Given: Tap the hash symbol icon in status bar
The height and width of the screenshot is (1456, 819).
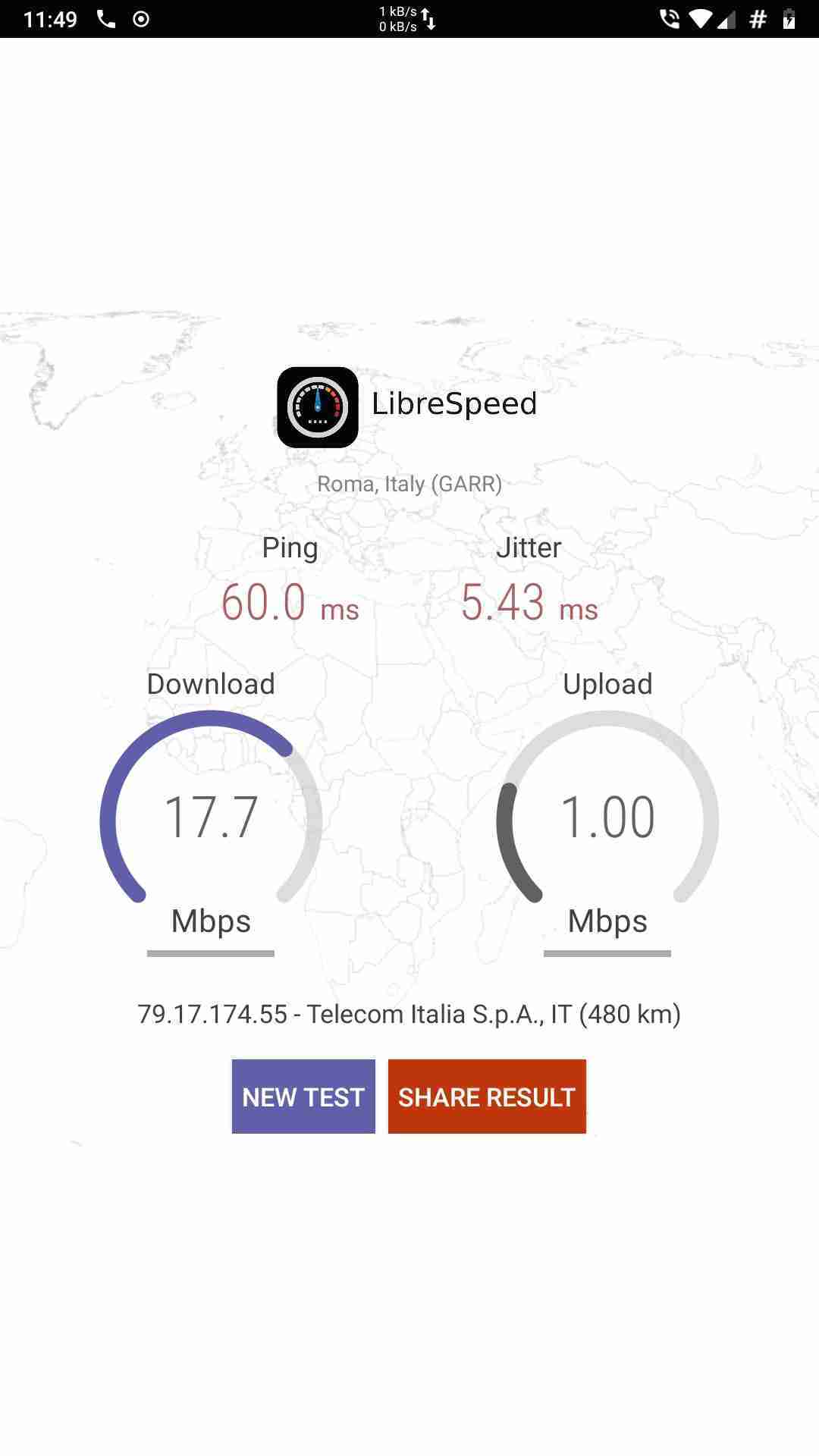Looking at the screenshot, I should [756, 19].
